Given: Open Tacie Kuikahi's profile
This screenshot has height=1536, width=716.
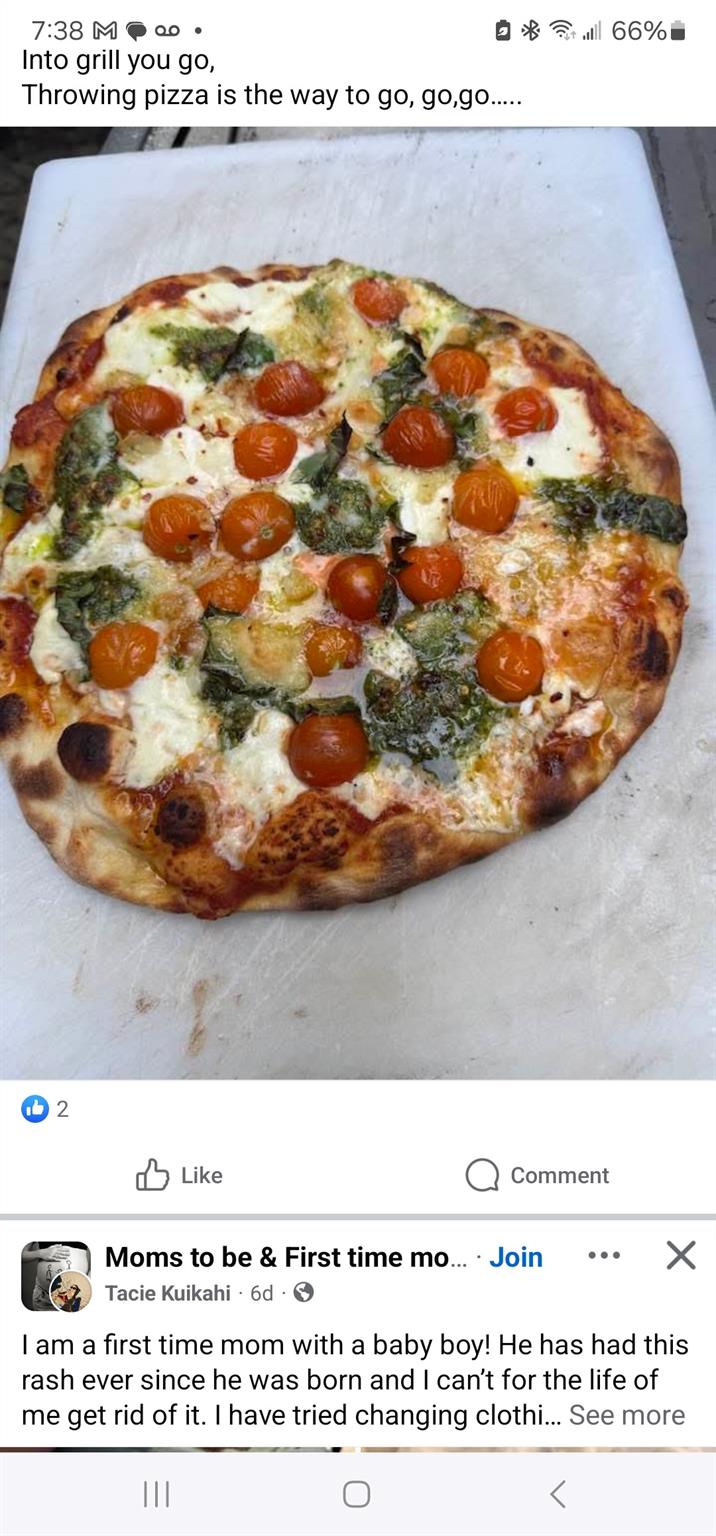Looking at the screenshot, I should [x=167, y=1293].
